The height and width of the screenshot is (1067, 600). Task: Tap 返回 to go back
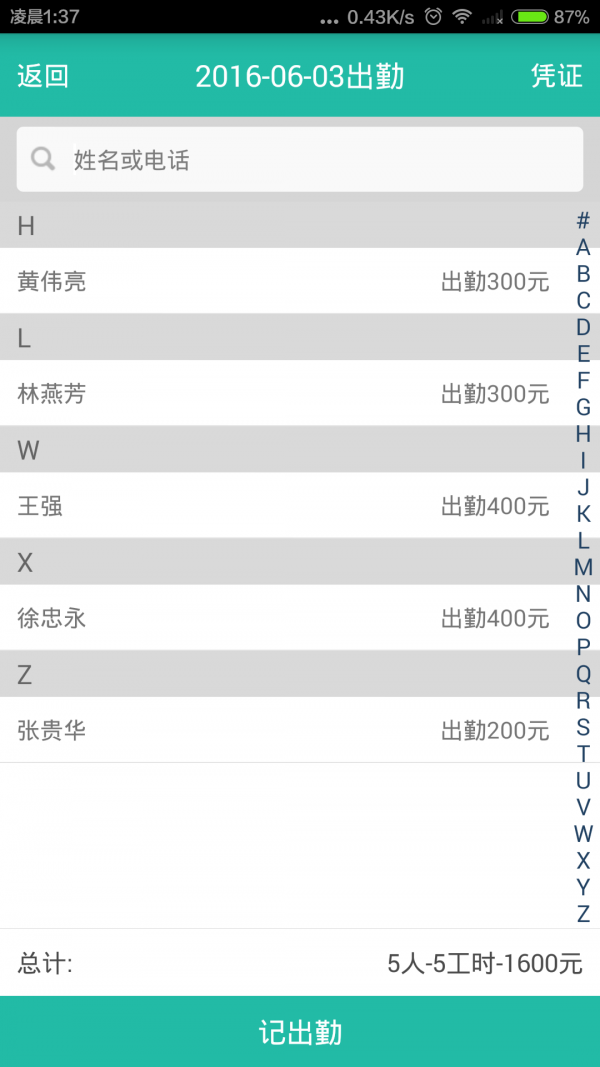tap(43, 77)
